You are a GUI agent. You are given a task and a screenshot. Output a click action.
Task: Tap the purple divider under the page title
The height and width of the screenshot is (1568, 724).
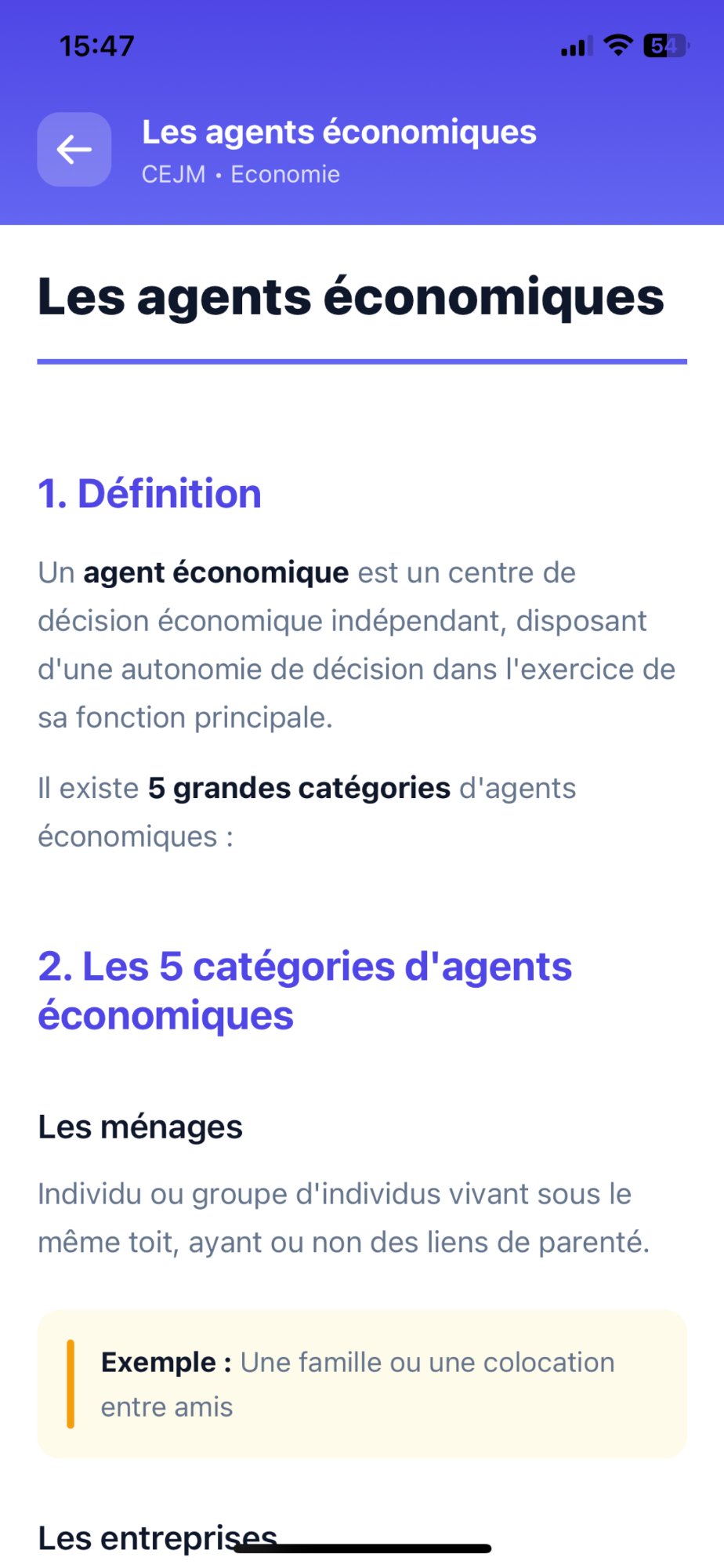(x=362, y=361)
